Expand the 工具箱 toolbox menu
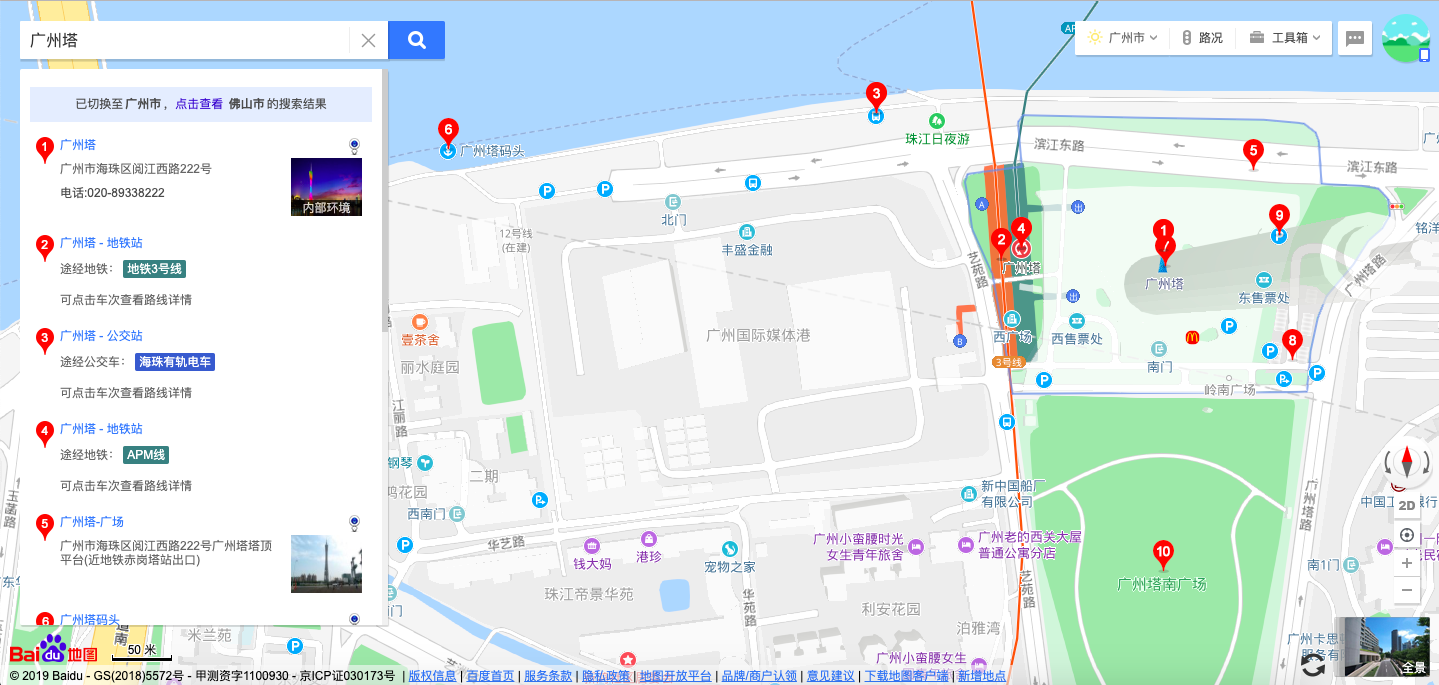 click(1284, 38)
